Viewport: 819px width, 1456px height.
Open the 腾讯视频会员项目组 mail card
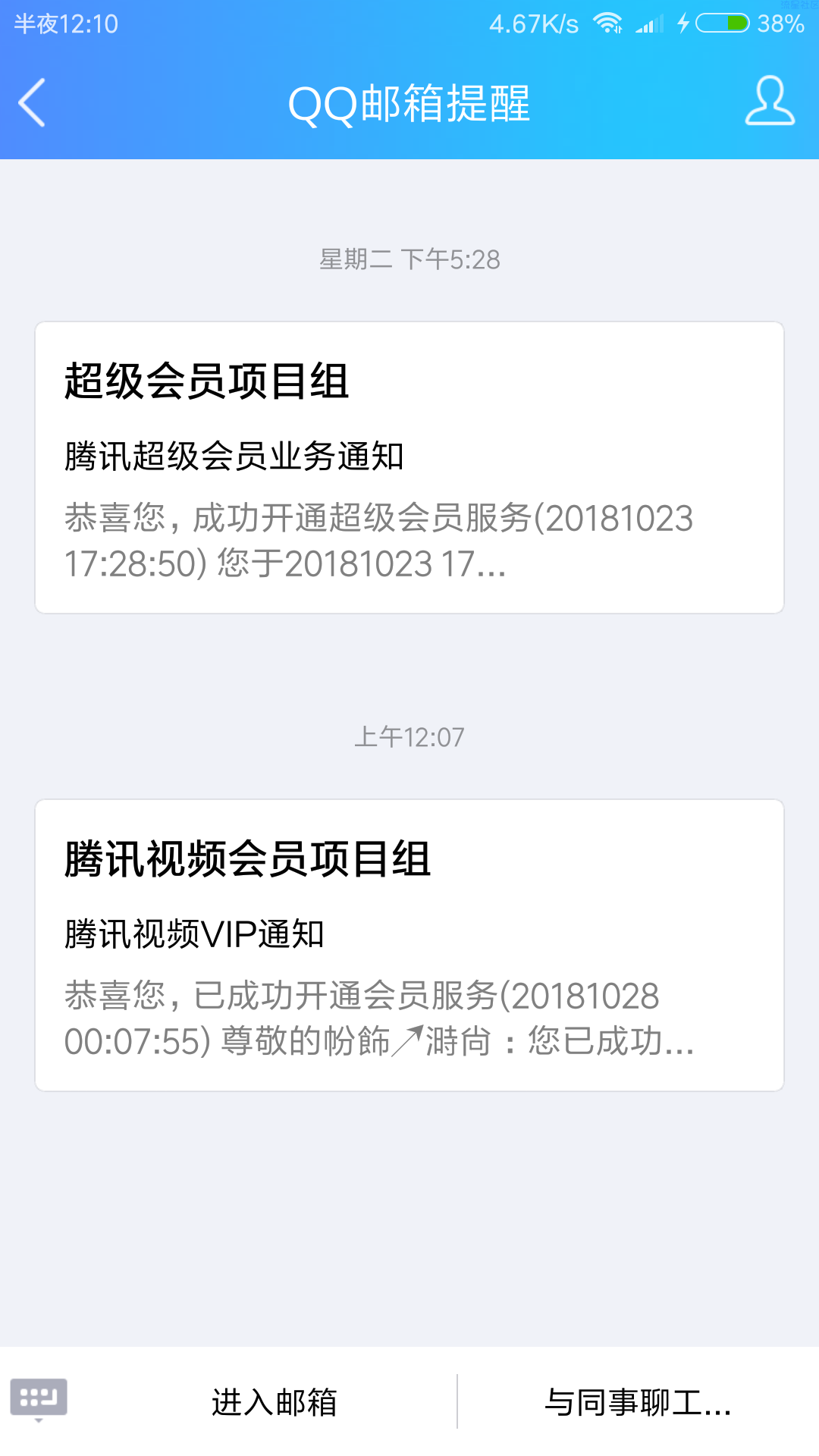[x=409, y=946]
